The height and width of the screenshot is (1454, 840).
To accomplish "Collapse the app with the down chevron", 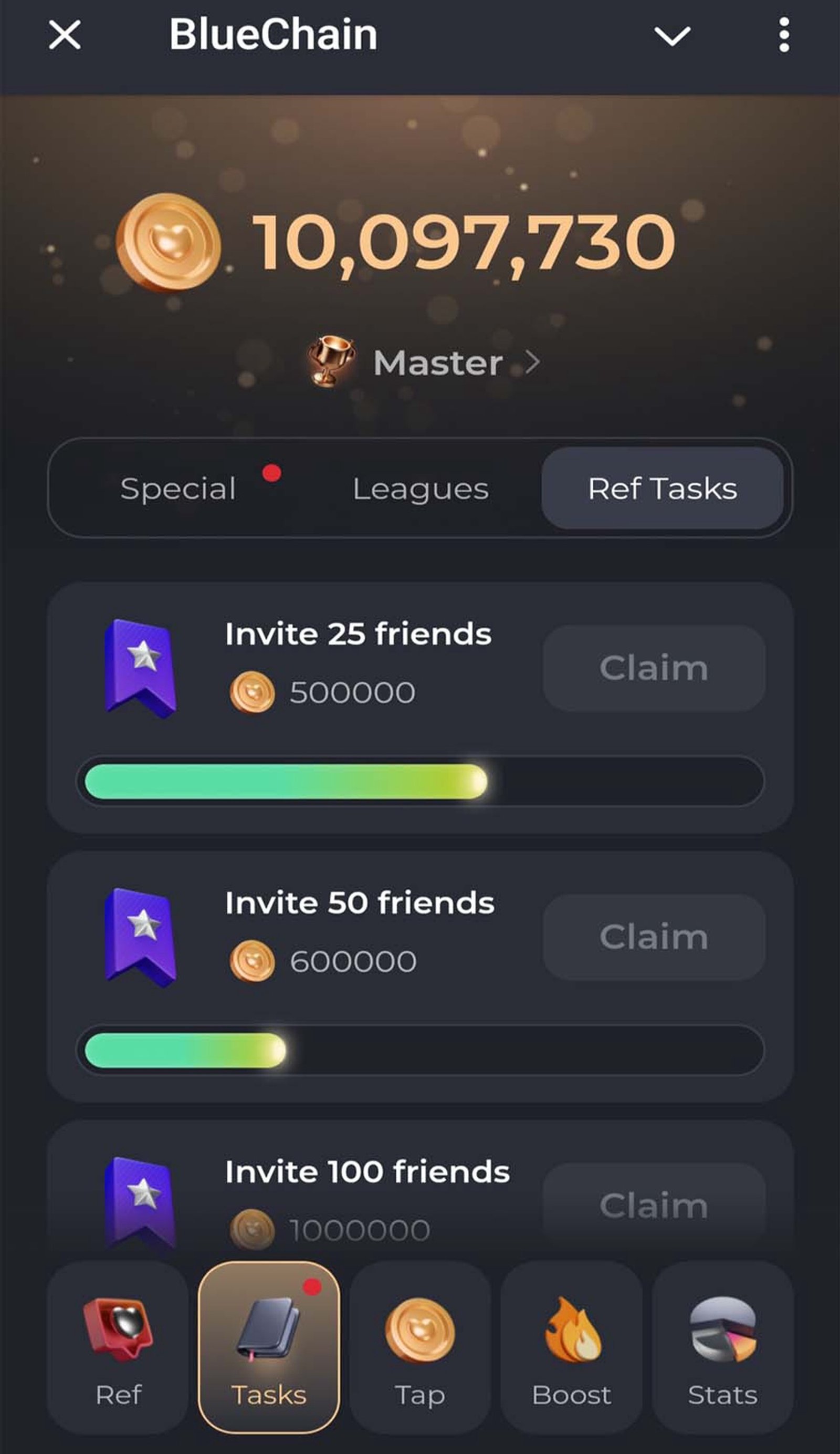I will click(671, 36).
